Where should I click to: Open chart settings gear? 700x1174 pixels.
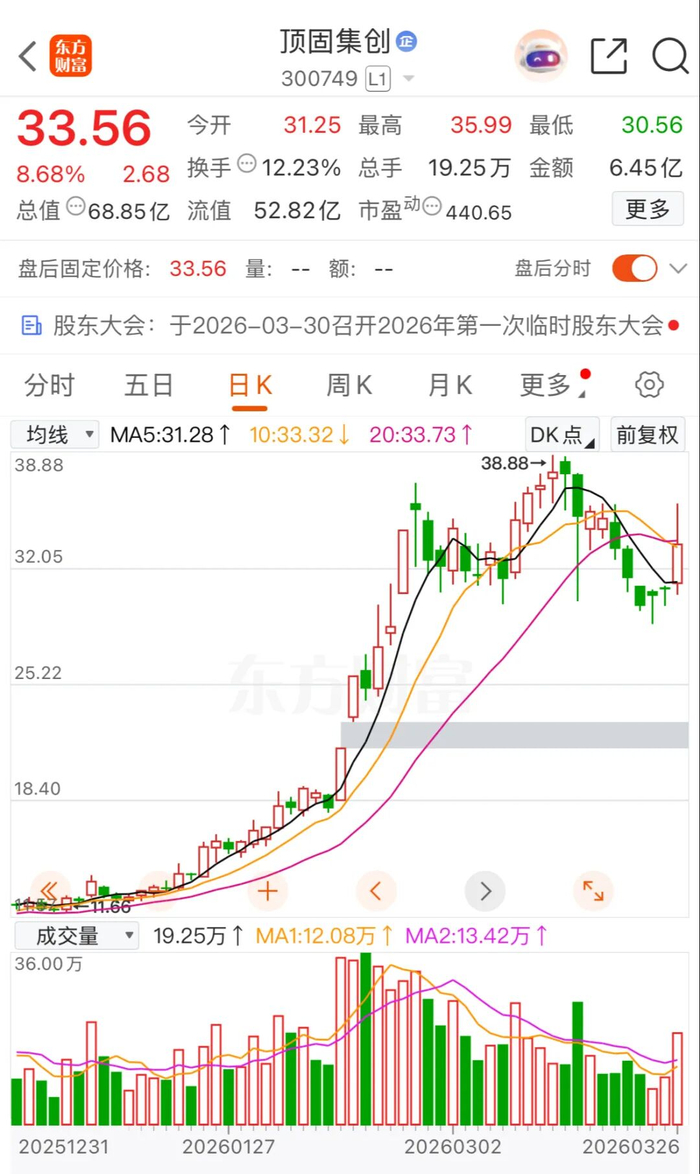tap(649, 385)
